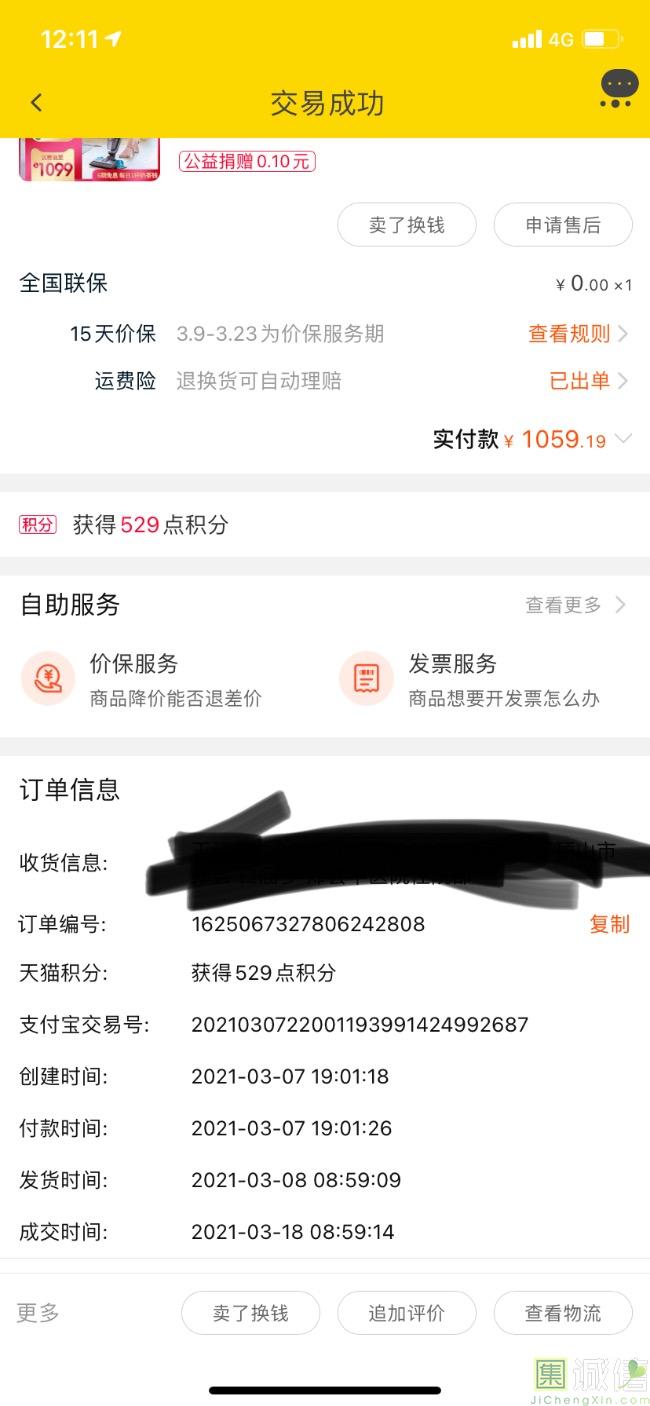The width and height of the screenshot is (650, 1406).
Task: Open 查看规则 for 15天价保
Action: [x=577, y=334]
